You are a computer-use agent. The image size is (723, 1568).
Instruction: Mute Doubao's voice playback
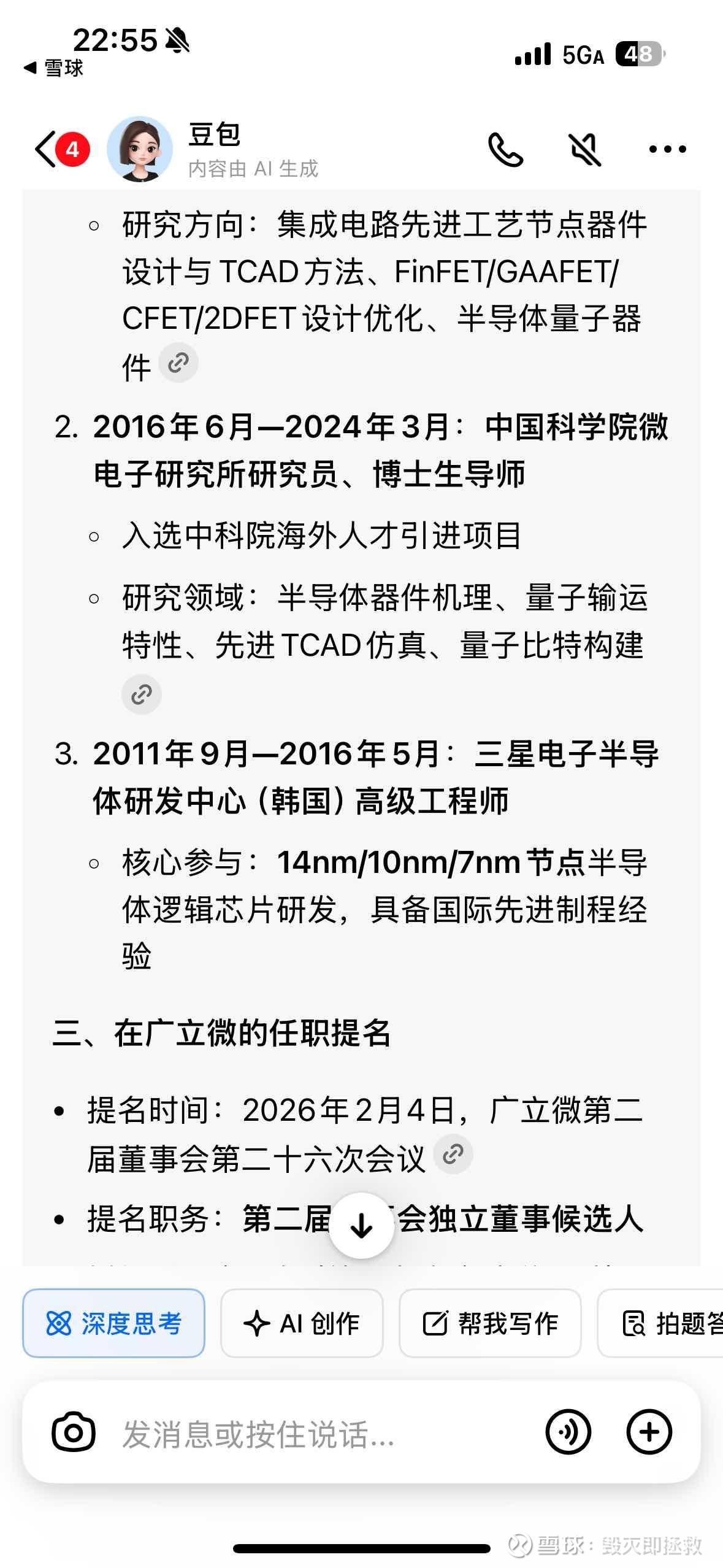pos(585,149)
